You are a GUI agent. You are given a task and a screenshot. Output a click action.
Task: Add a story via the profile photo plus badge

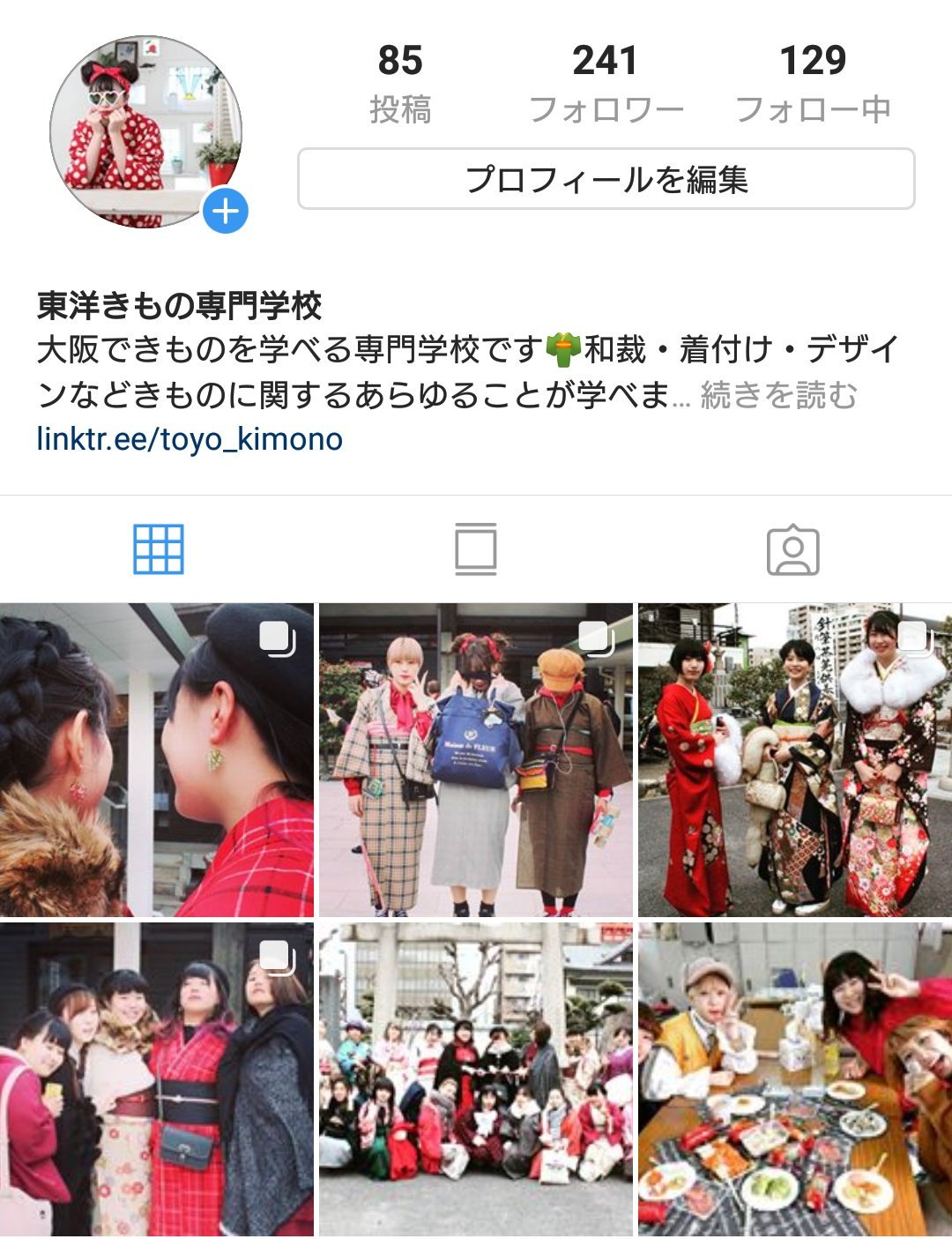click(x=226, y=212)
